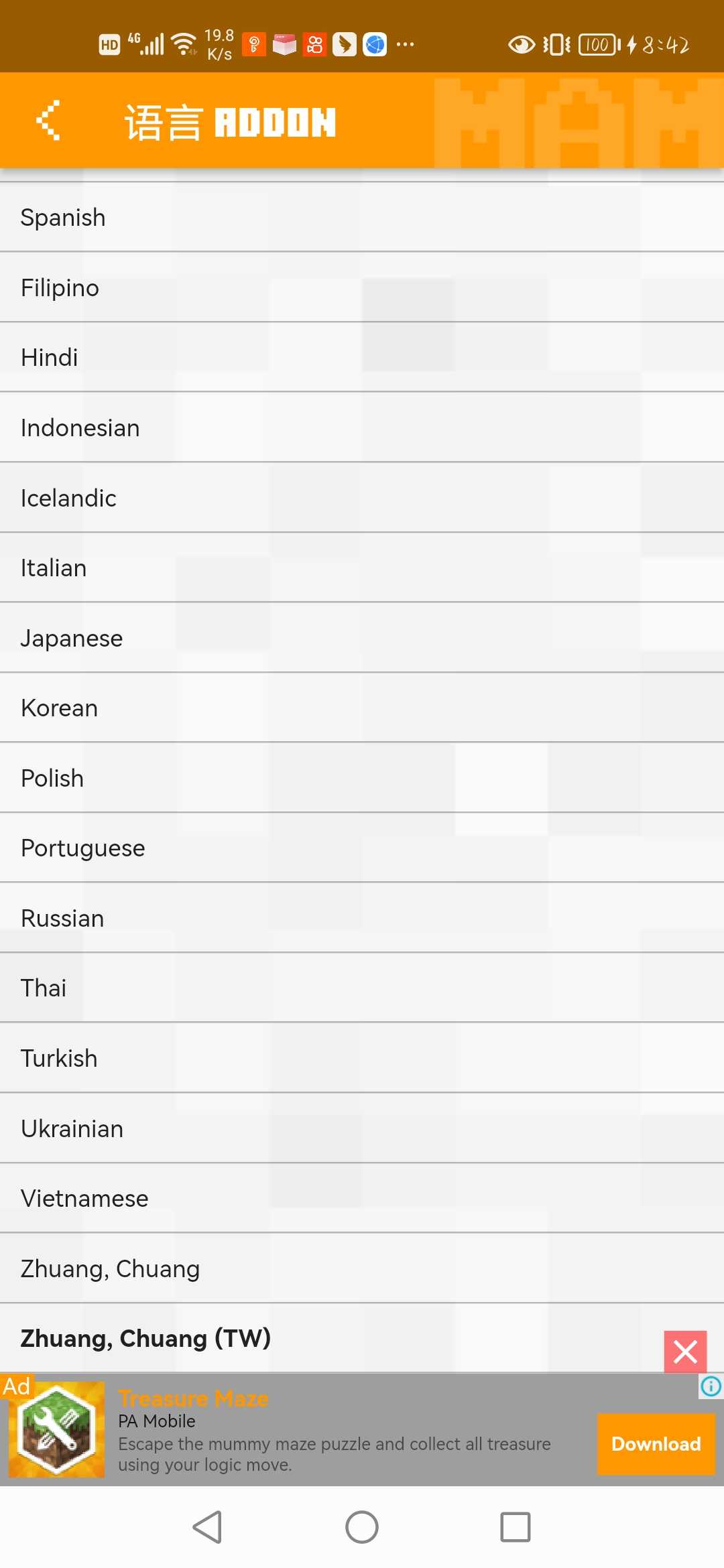Screen dimensions: 724x1568
Task: Select Spanish language
Action: pyautogui.click(x=362, y=217)
